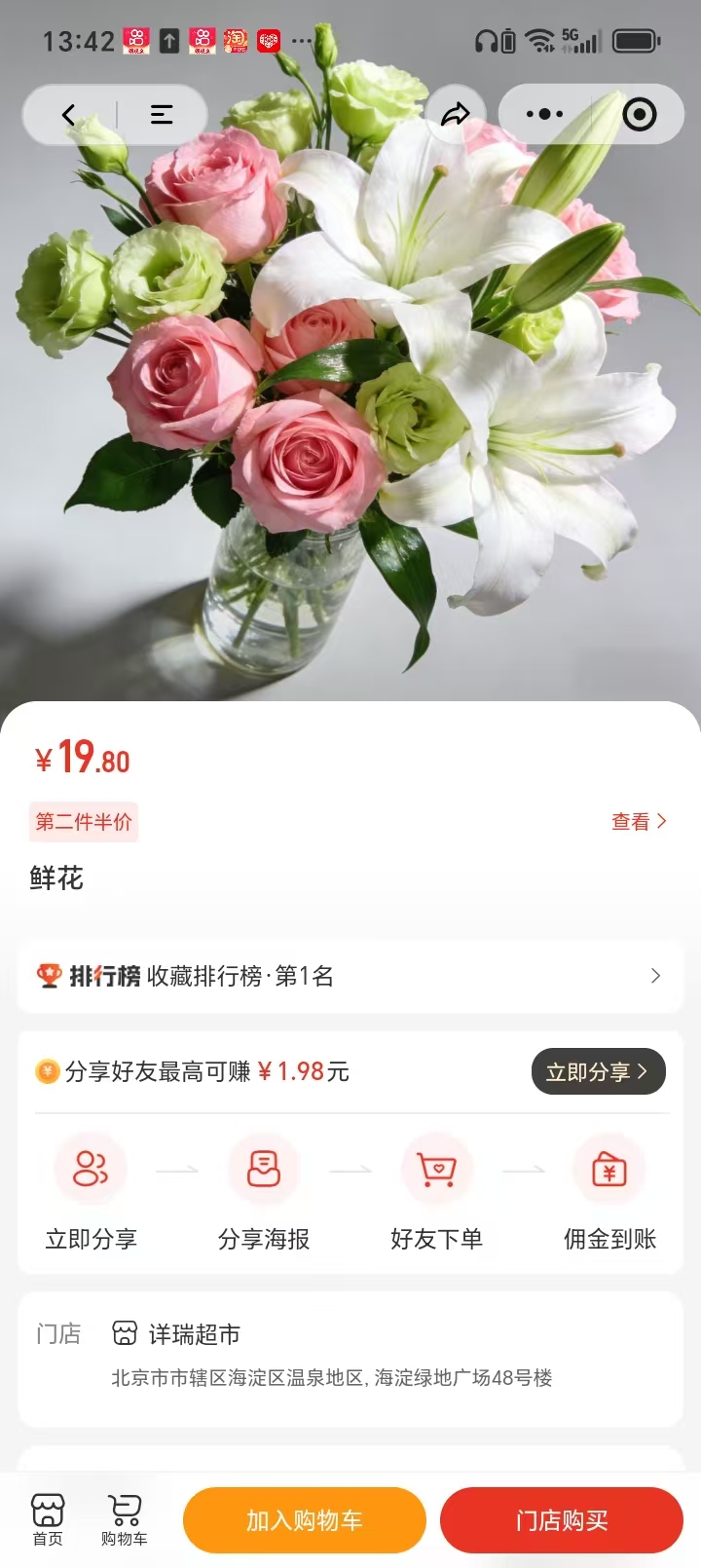Click the 第二件半价 promotion tag
This screenshot has height=1568, width=701.
83,821
